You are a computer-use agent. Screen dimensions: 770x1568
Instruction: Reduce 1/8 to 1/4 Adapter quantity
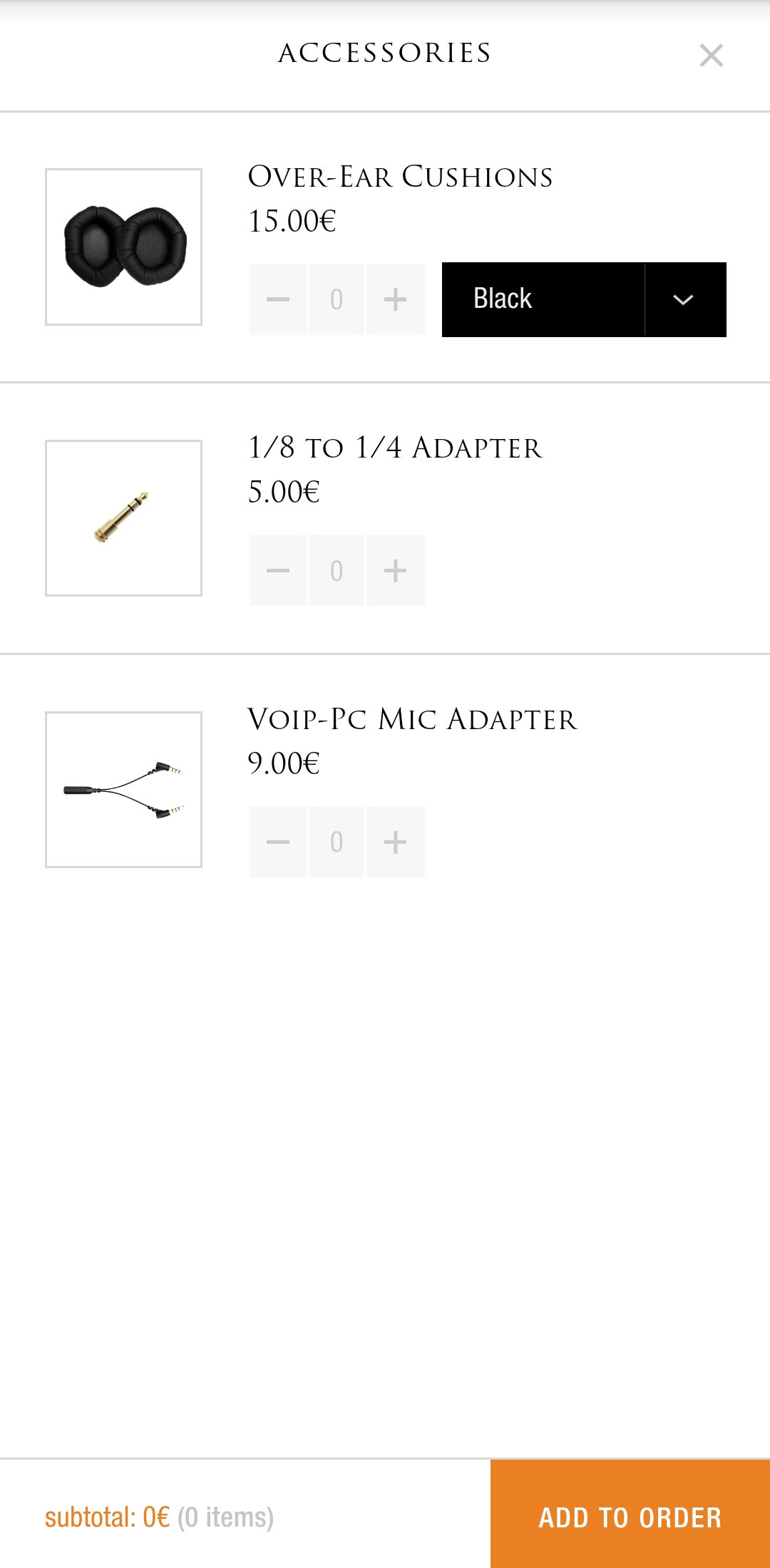point(278,570)
